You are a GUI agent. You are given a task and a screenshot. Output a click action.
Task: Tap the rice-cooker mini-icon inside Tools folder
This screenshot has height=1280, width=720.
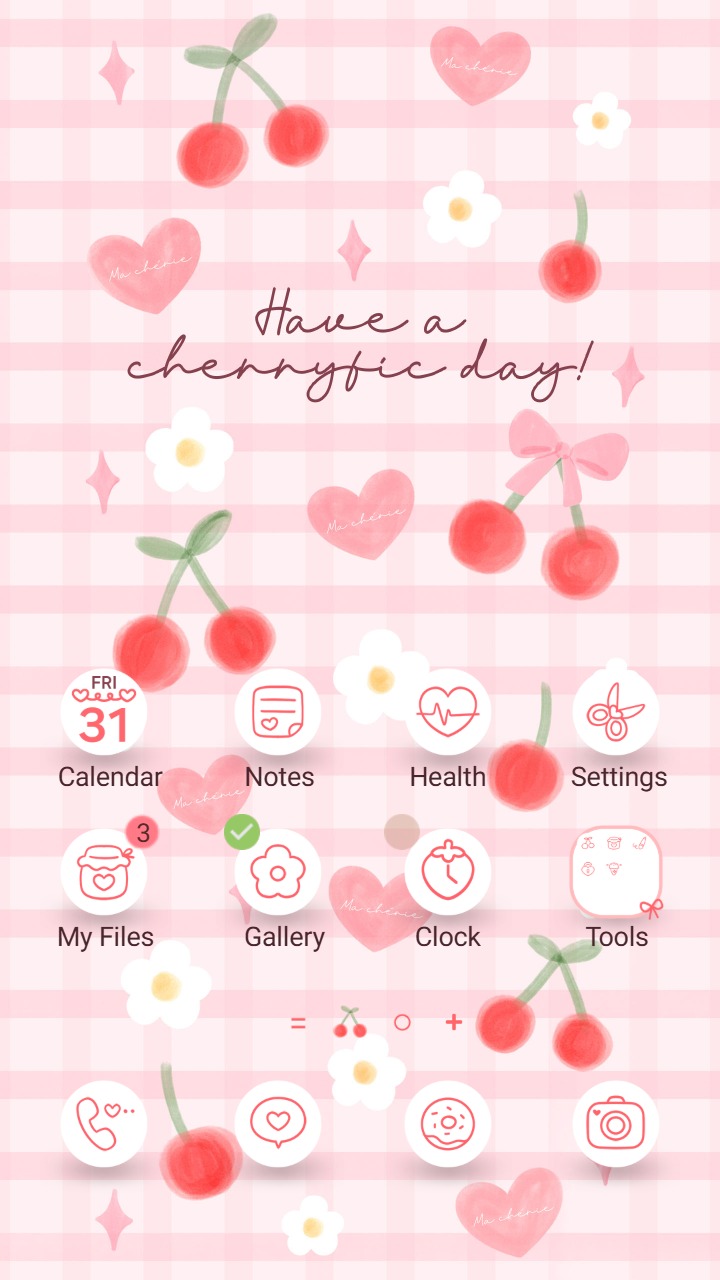pos(613,842)
